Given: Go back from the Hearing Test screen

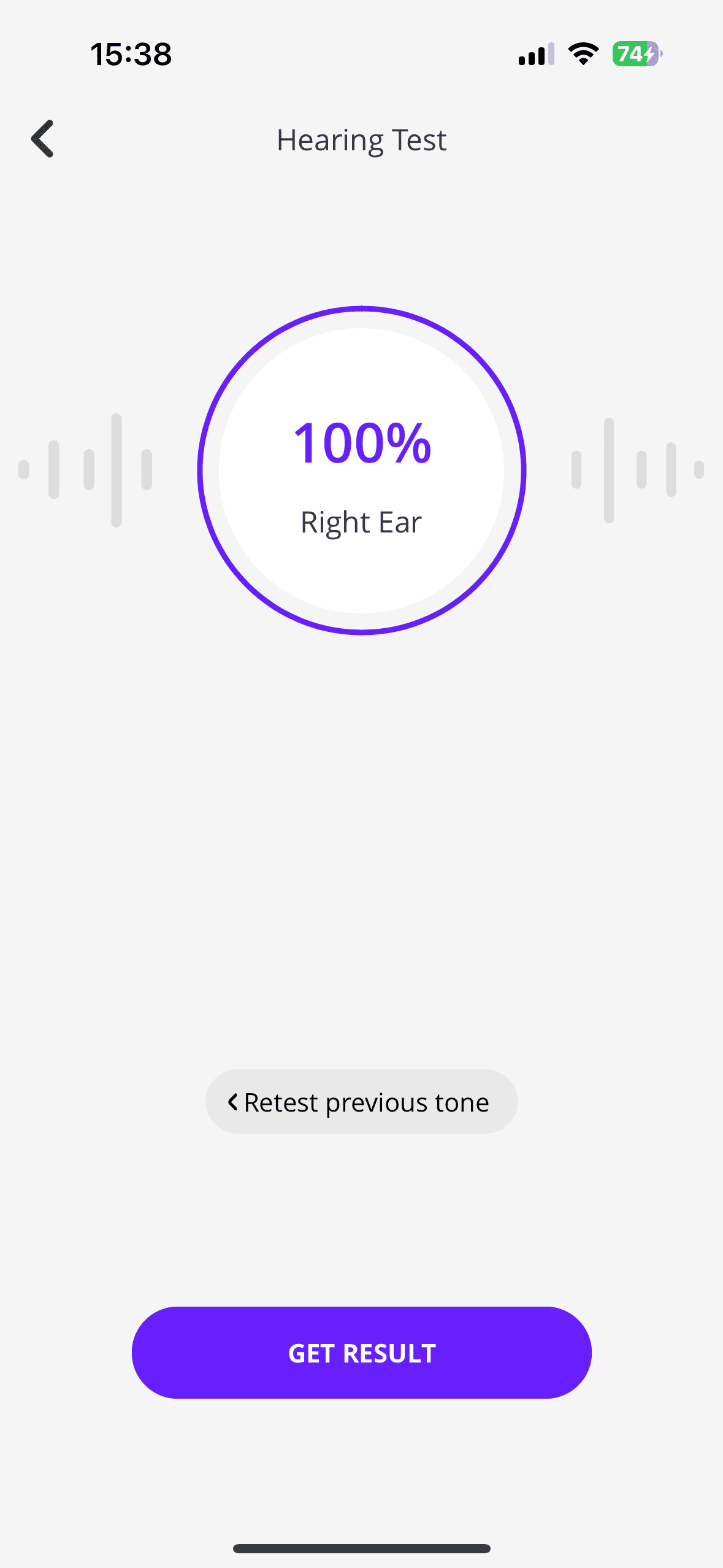Looking at the screenshot, I should 43,139.
